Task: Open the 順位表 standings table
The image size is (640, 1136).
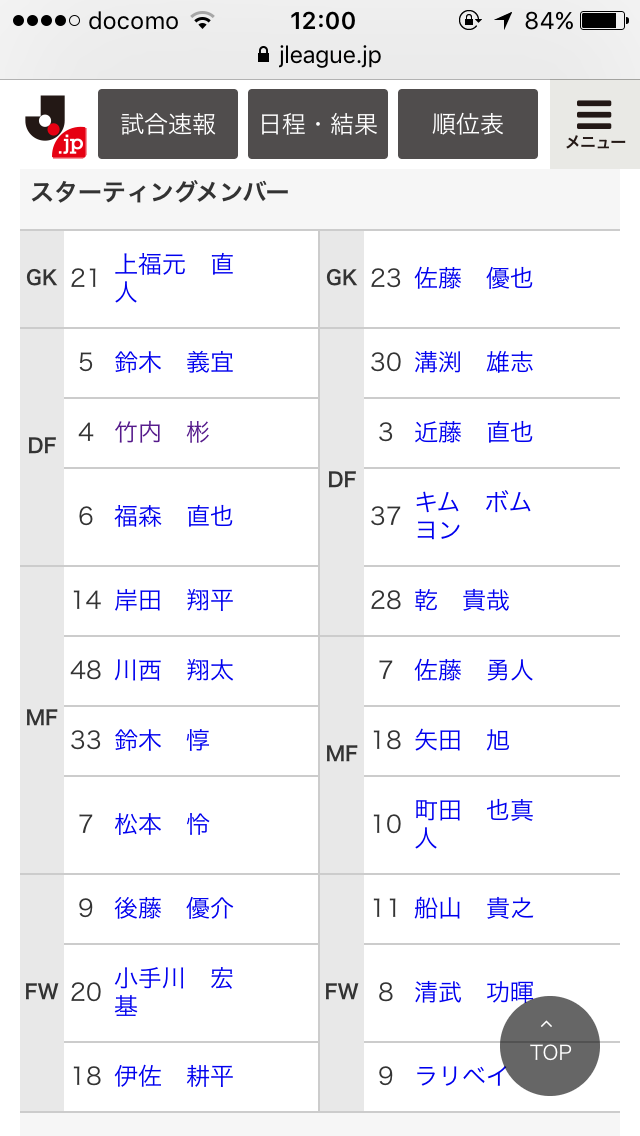Action: click(468, 124)
